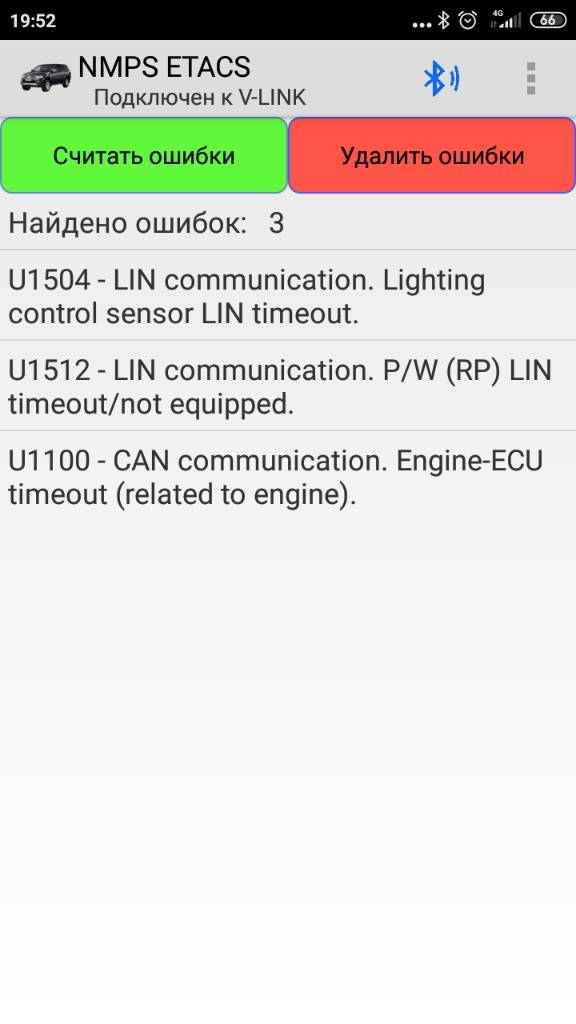
Task: Select the U1512 P/W LIN timeout error
Action: pyautogui.click(x=288, y=386)
